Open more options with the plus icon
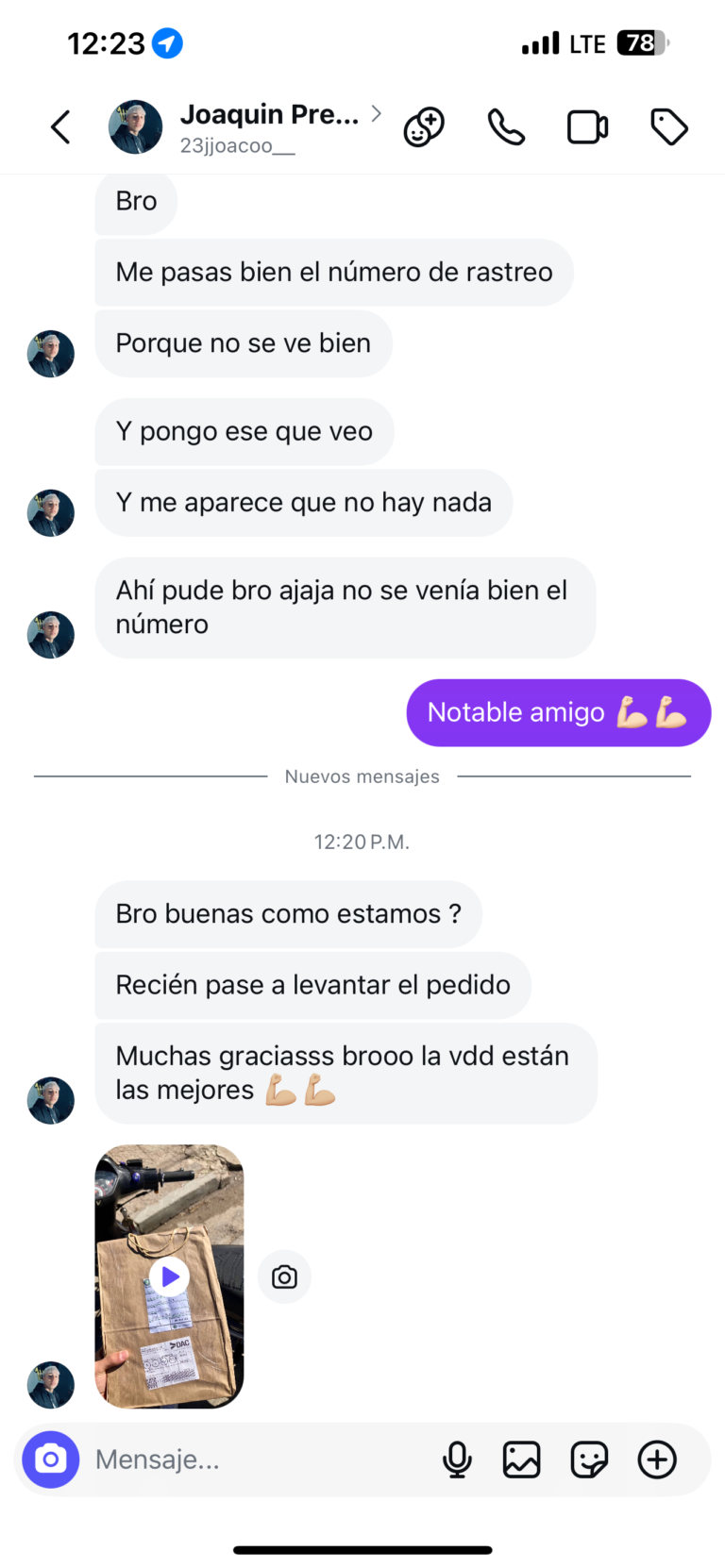 pos(657,1460)
